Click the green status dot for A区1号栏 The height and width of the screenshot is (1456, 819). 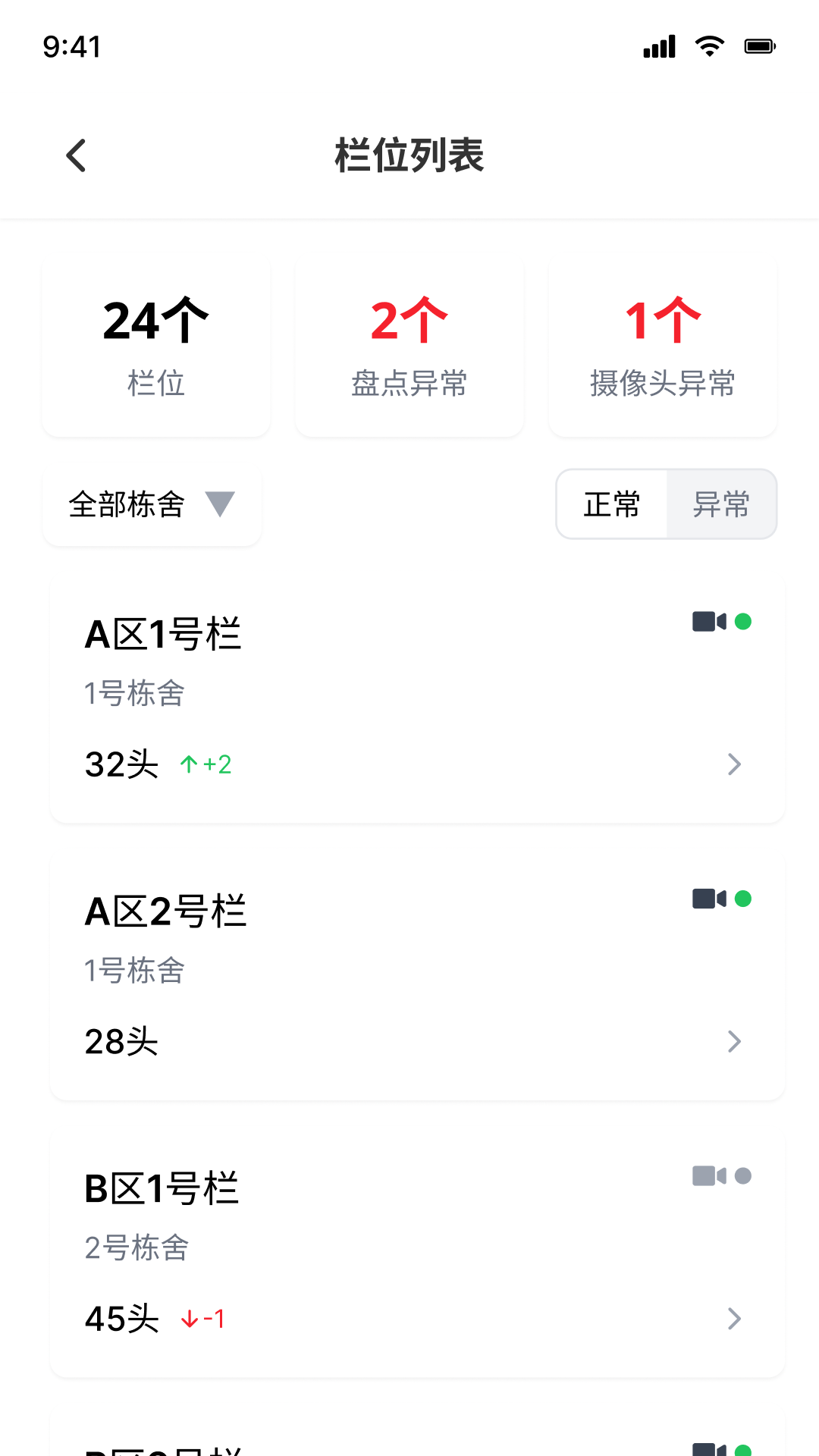745,621
